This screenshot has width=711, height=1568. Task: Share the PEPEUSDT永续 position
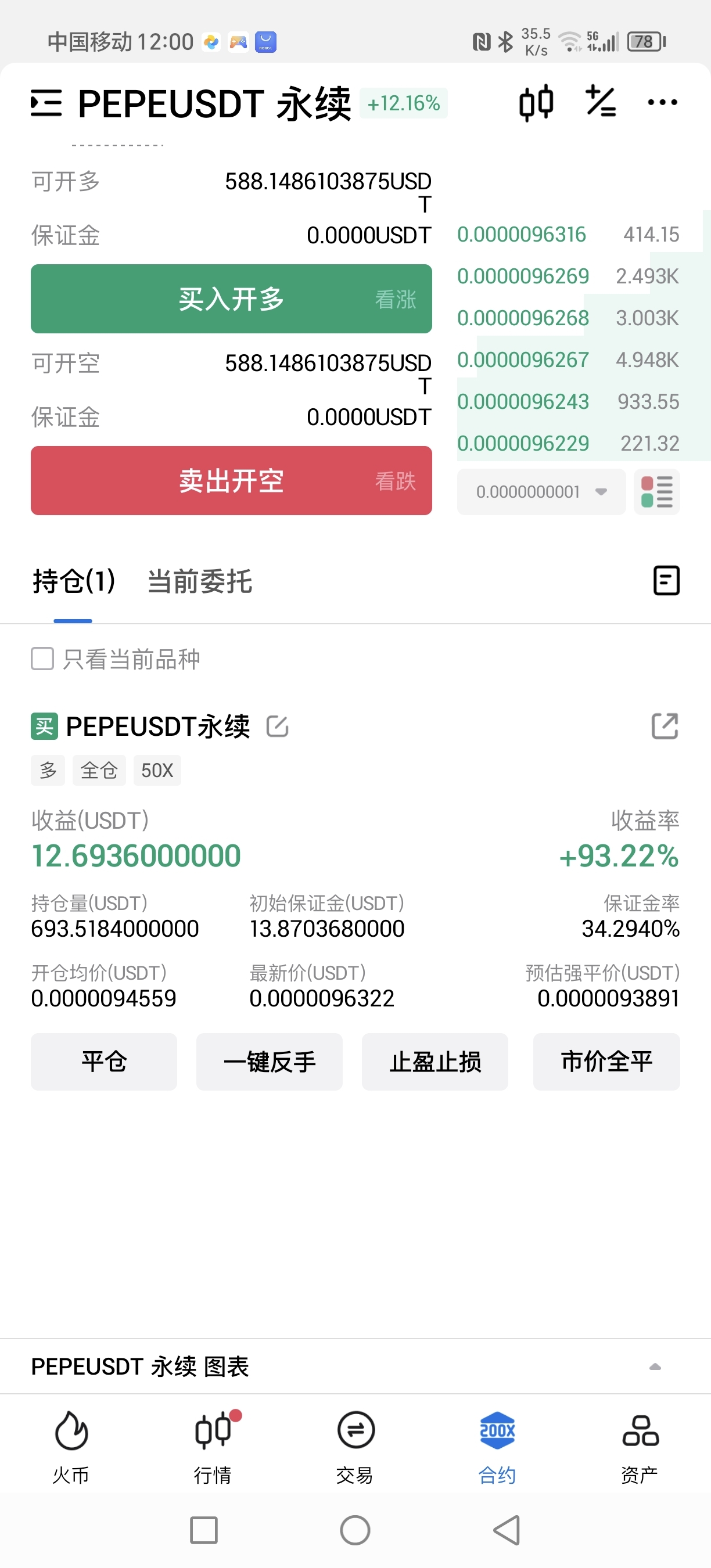tap(665, 726)
